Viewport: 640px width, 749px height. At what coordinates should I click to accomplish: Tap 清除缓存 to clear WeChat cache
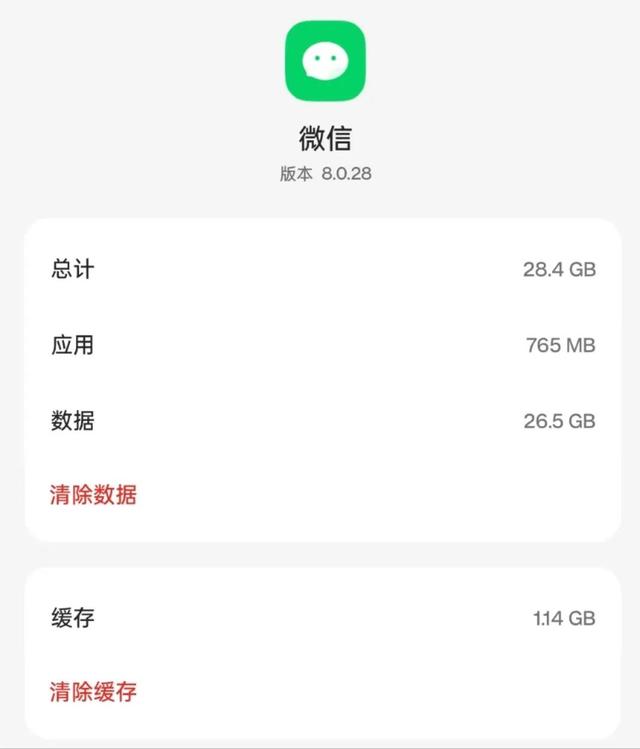click(x=93, y=691)
